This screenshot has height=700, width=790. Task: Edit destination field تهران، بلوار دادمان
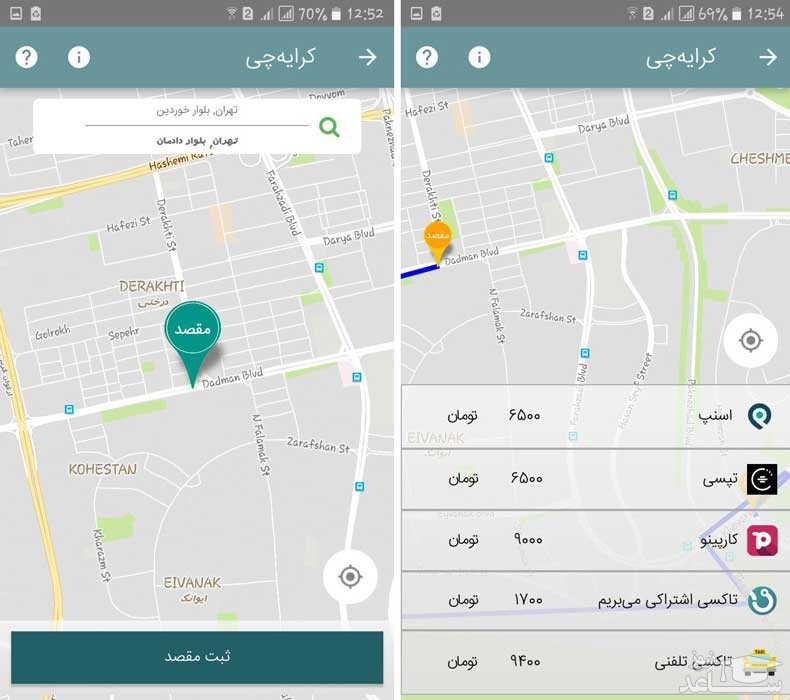[197, 141]
